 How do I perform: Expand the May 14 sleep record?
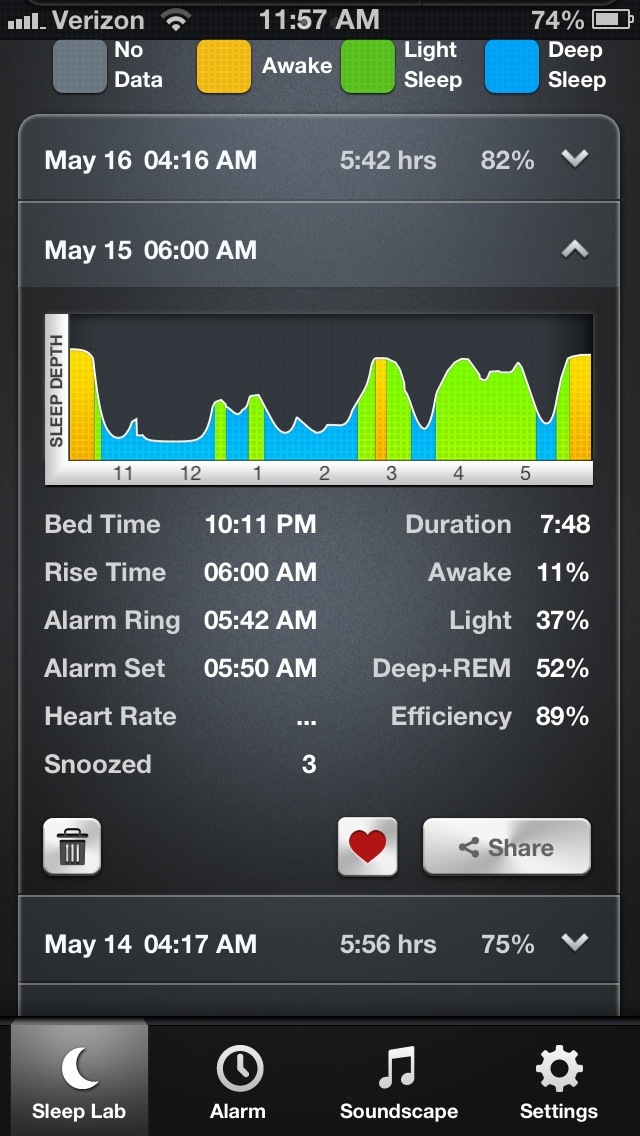coord(574,943)
